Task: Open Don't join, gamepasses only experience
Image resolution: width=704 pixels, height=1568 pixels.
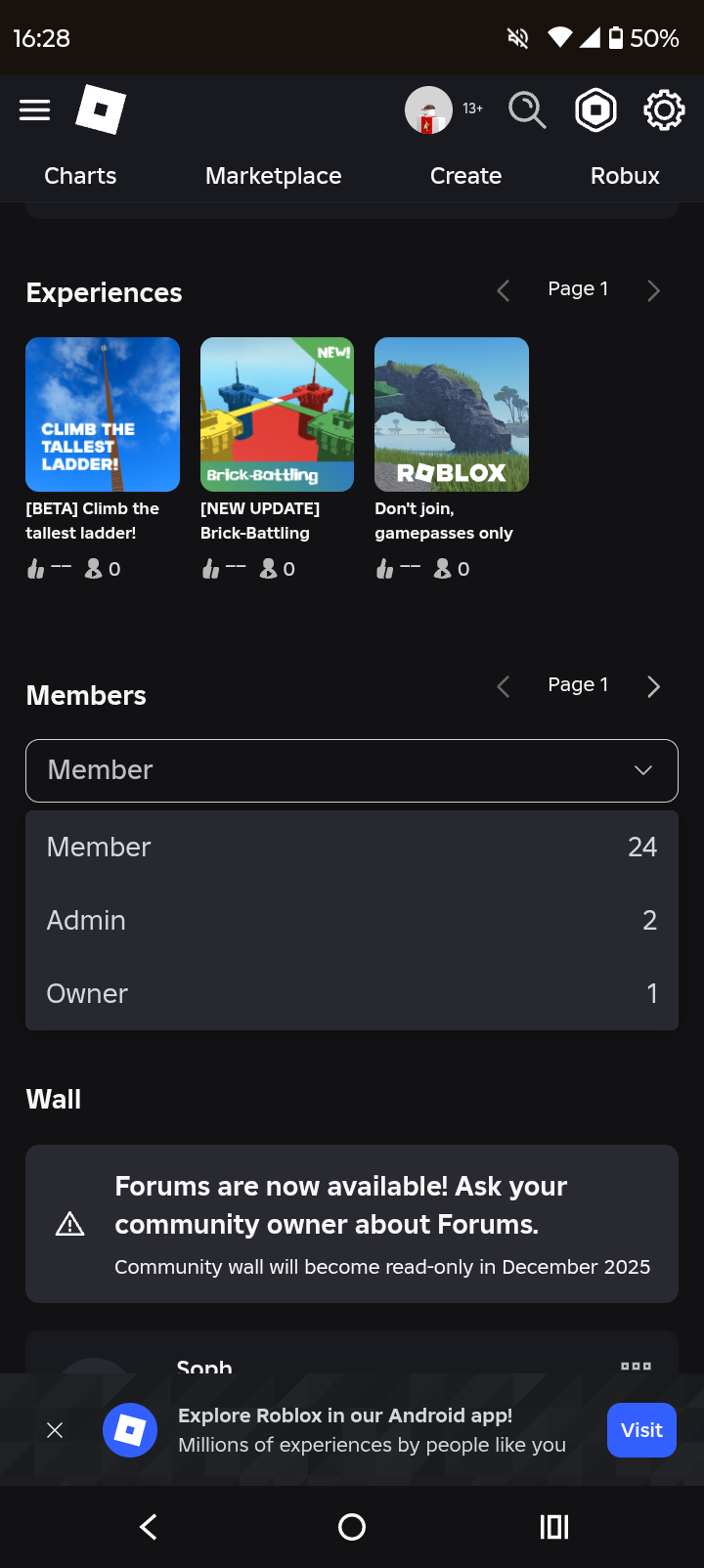Action: (x=452, y=414)
